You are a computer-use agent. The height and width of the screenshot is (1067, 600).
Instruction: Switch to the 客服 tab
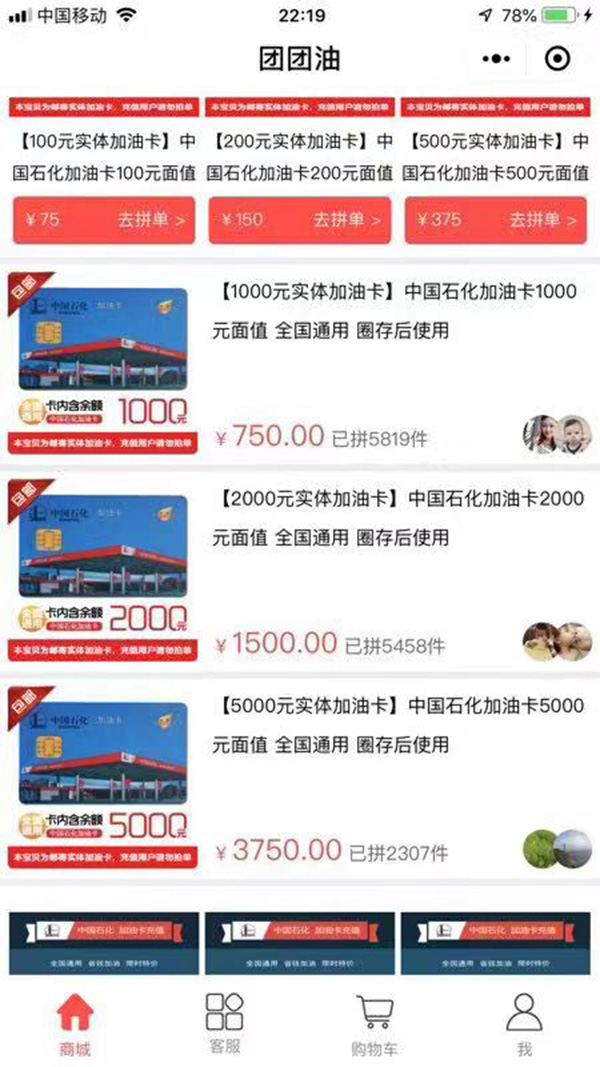tap(225, 1023)
